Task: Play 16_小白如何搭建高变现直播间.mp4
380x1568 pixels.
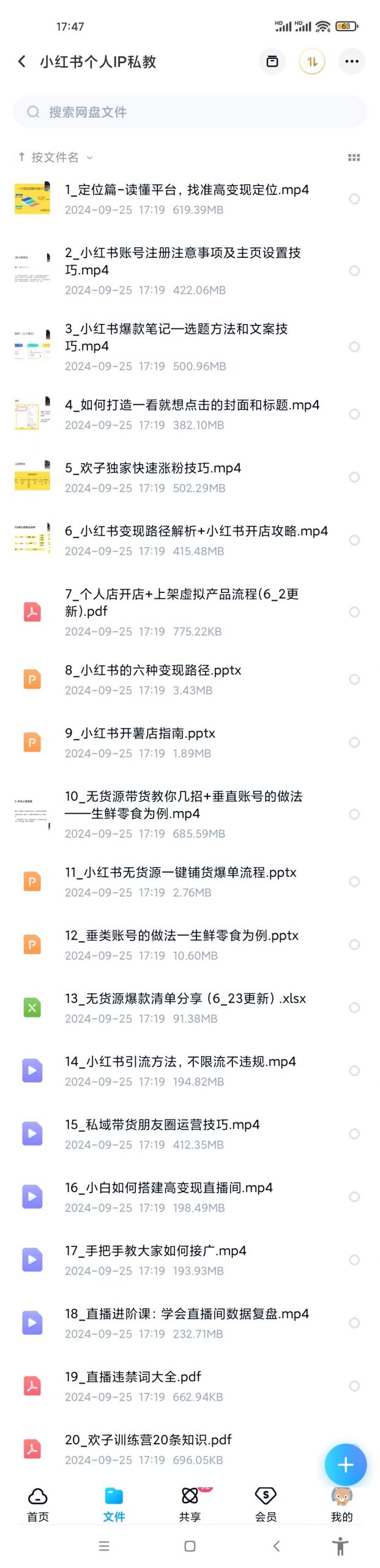Action: [x=168, y=1188]
